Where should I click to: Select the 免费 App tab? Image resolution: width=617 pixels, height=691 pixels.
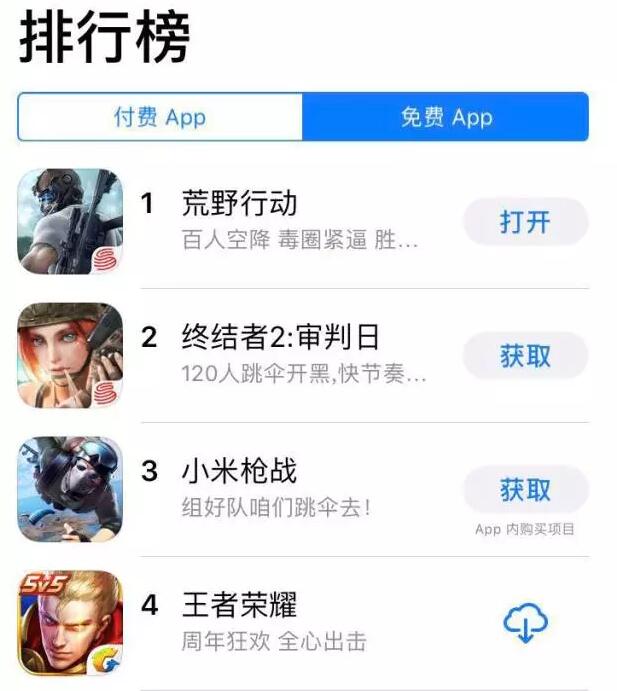click(446, 117)
